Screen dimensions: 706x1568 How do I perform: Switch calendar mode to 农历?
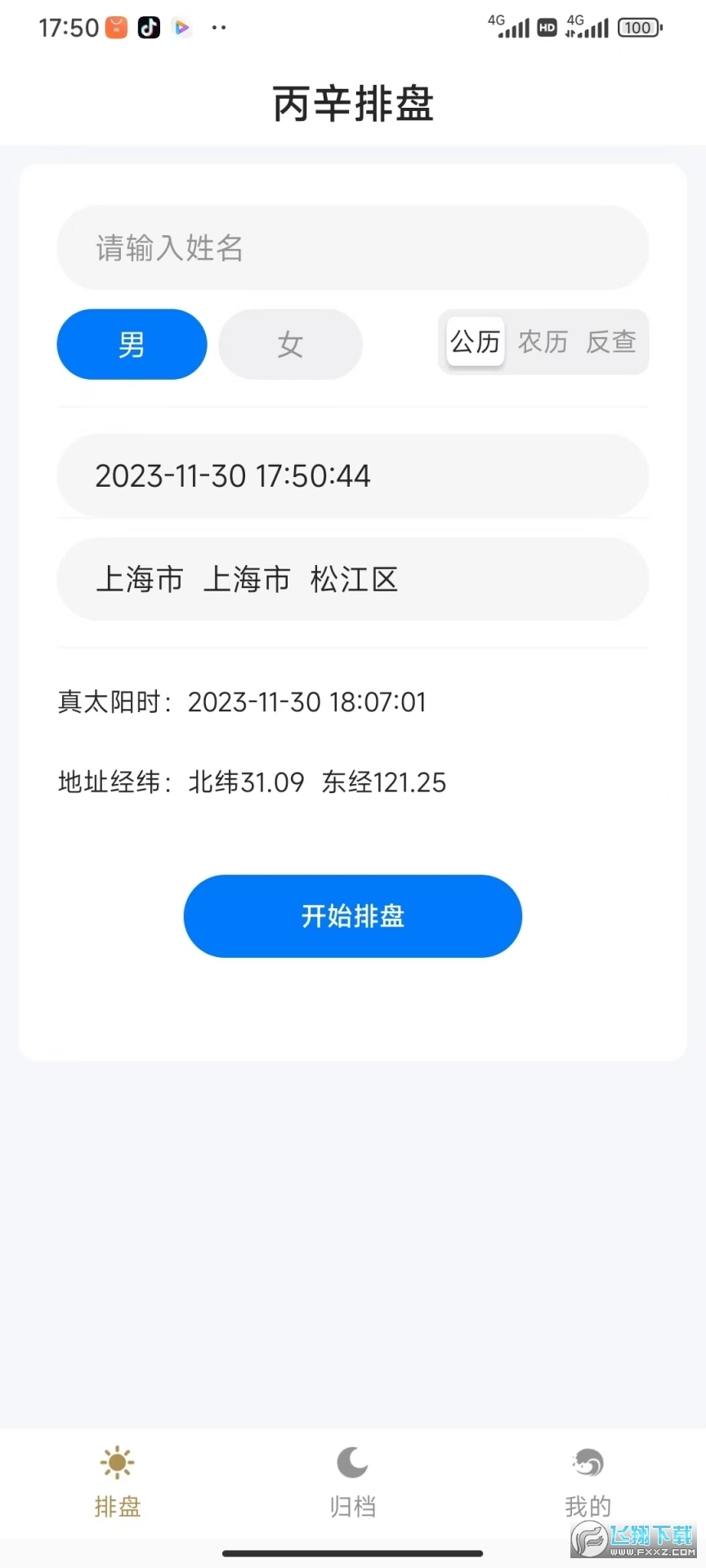coord(543,342)
